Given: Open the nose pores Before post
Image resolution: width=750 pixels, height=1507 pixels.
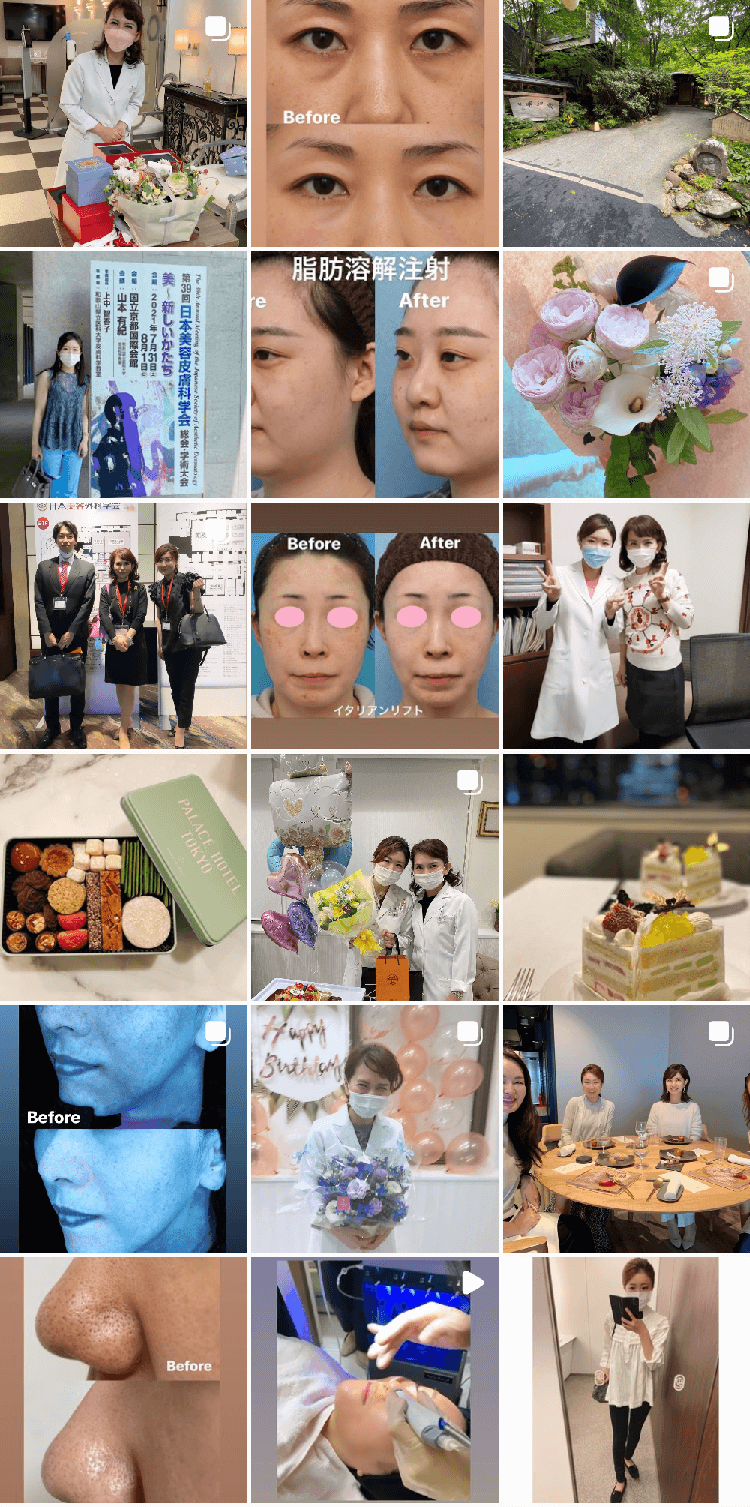Looking at the screenshot, I should (123, 1380).
